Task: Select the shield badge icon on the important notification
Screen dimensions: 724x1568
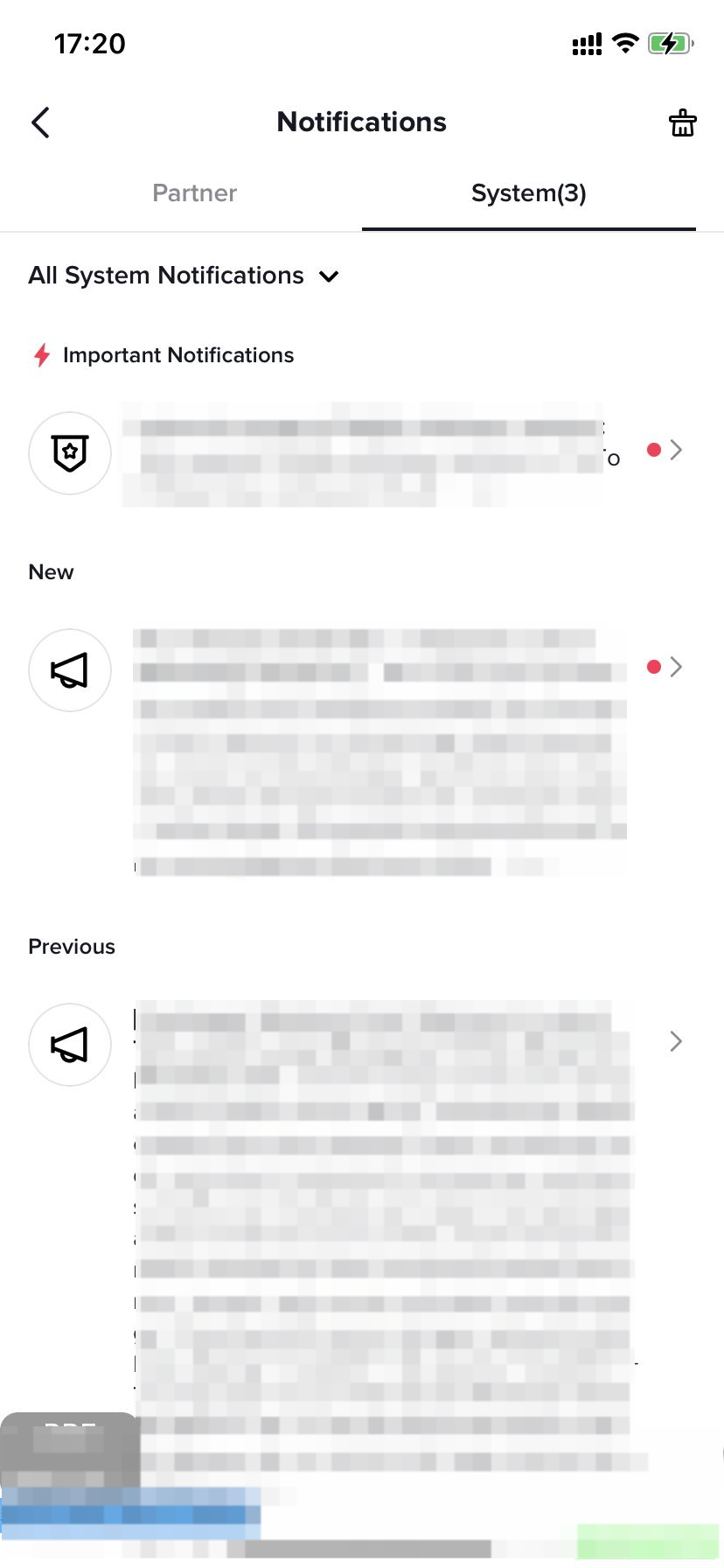Action: click(70, 452)
